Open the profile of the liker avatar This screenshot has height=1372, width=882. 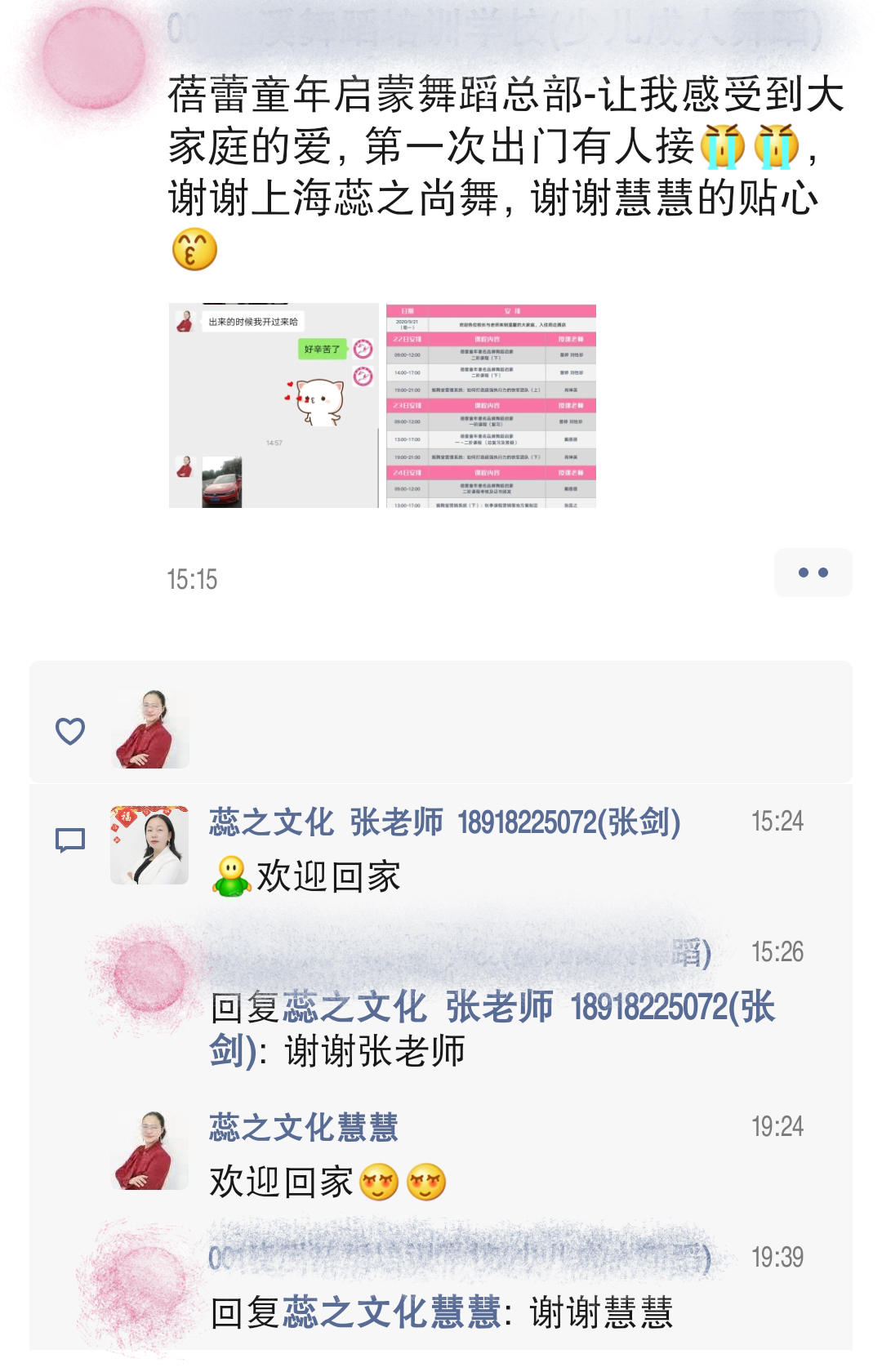pyautogui.click(x=150, y=729)
